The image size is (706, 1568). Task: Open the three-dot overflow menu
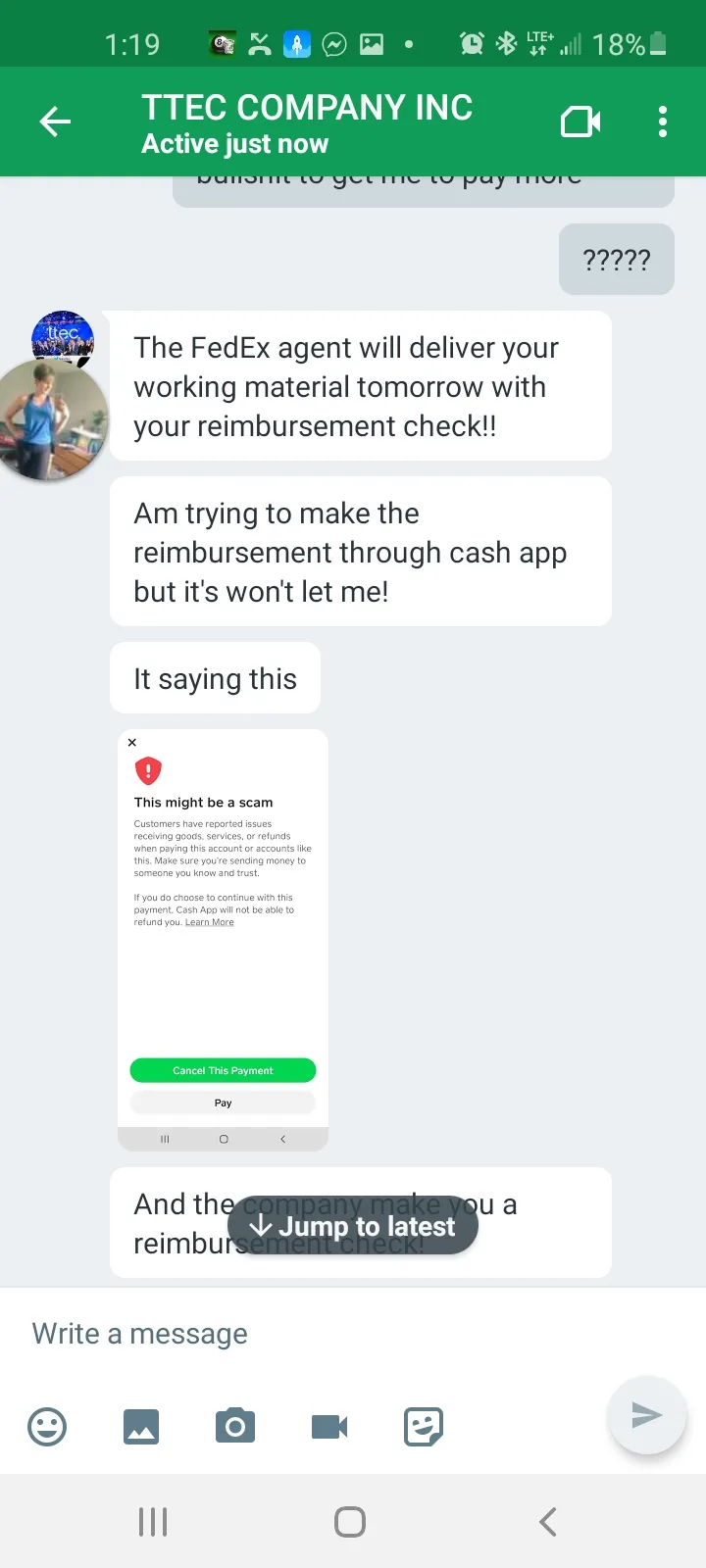point(663,122)
